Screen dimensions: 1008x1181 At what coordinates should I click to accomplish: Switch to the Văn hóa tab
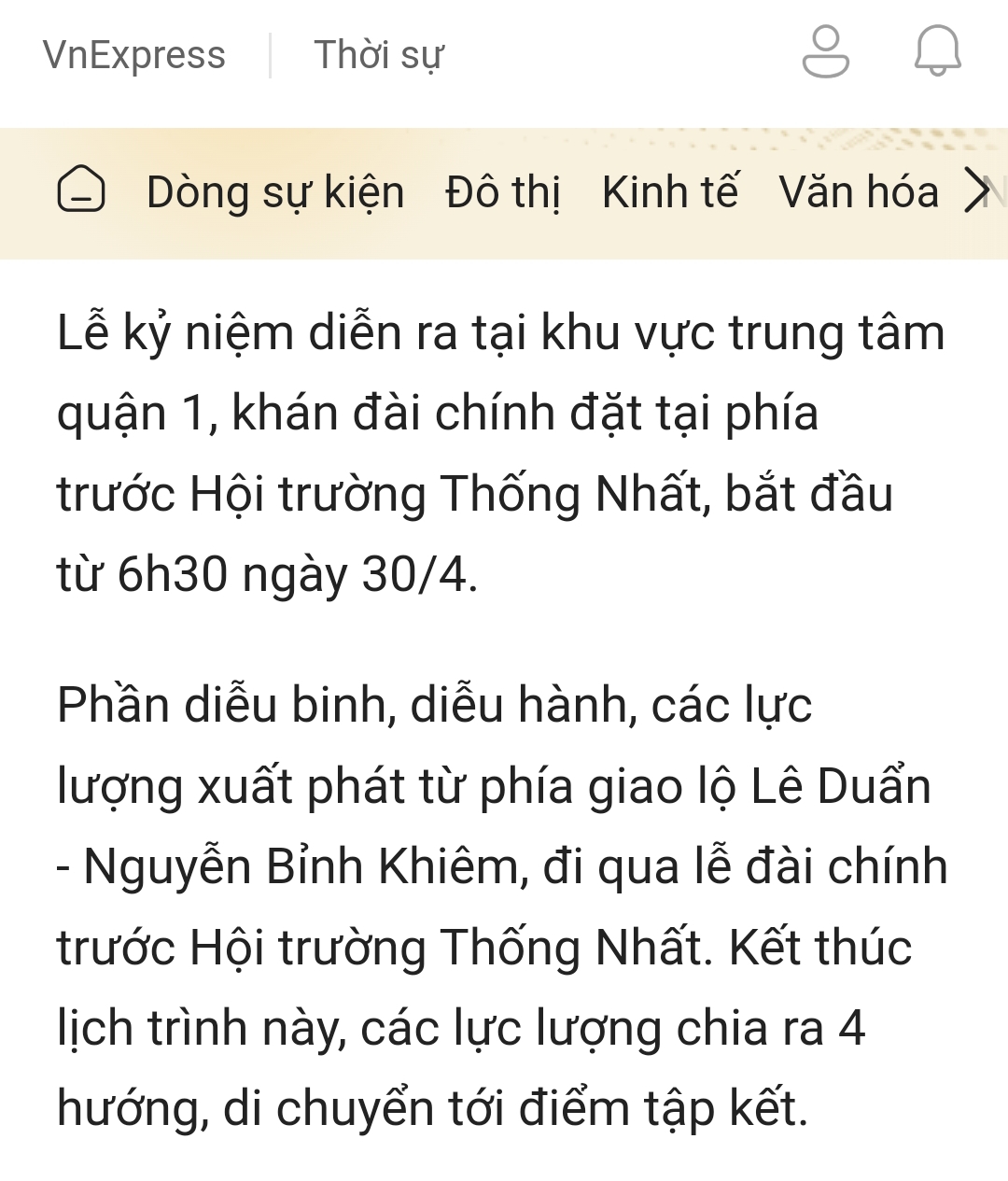click(859, 192)
